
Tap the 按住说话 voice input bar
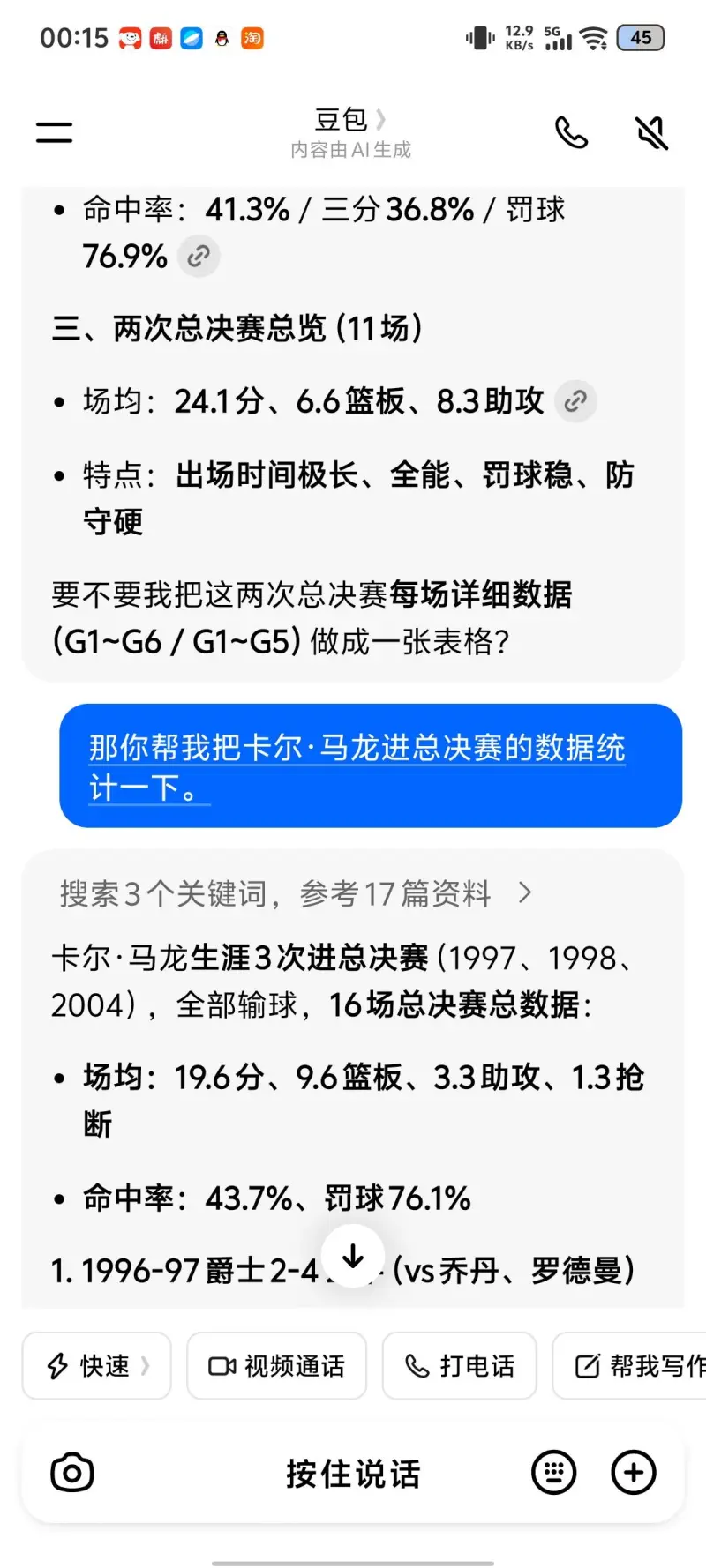(353, 1472)
